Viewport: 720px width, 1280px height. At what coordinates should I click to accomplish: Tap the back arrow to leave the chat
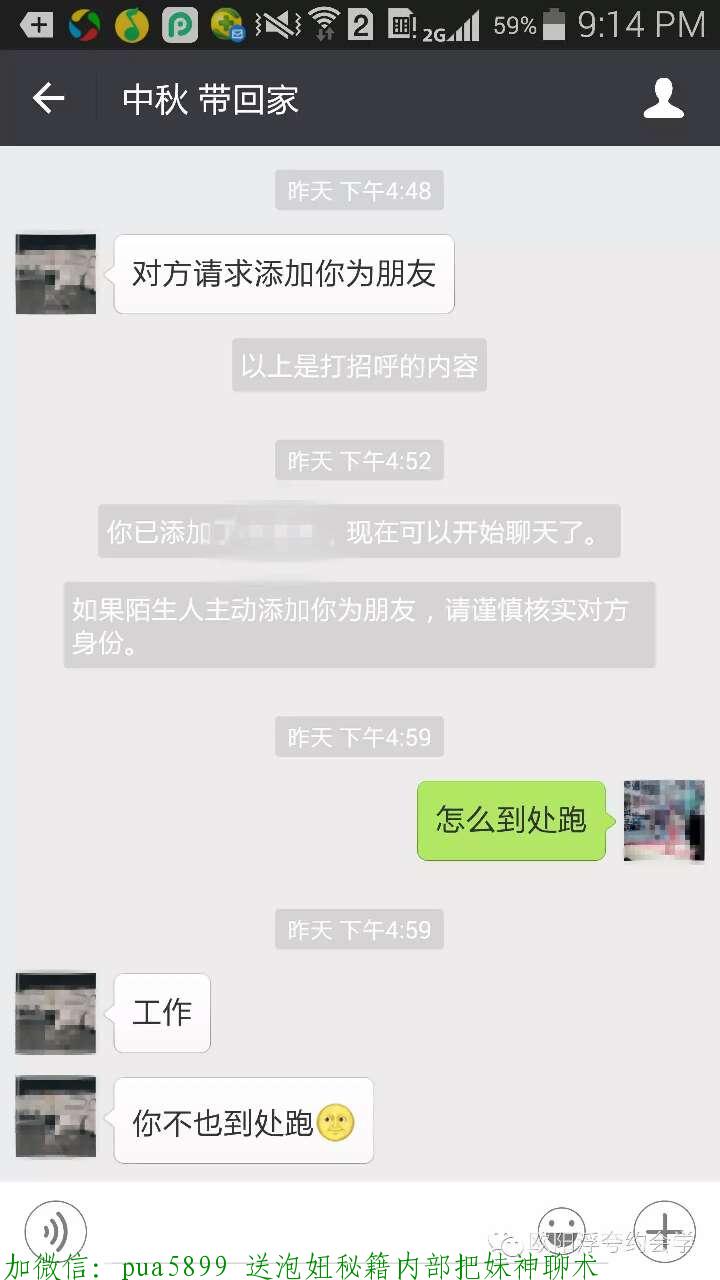48,97
